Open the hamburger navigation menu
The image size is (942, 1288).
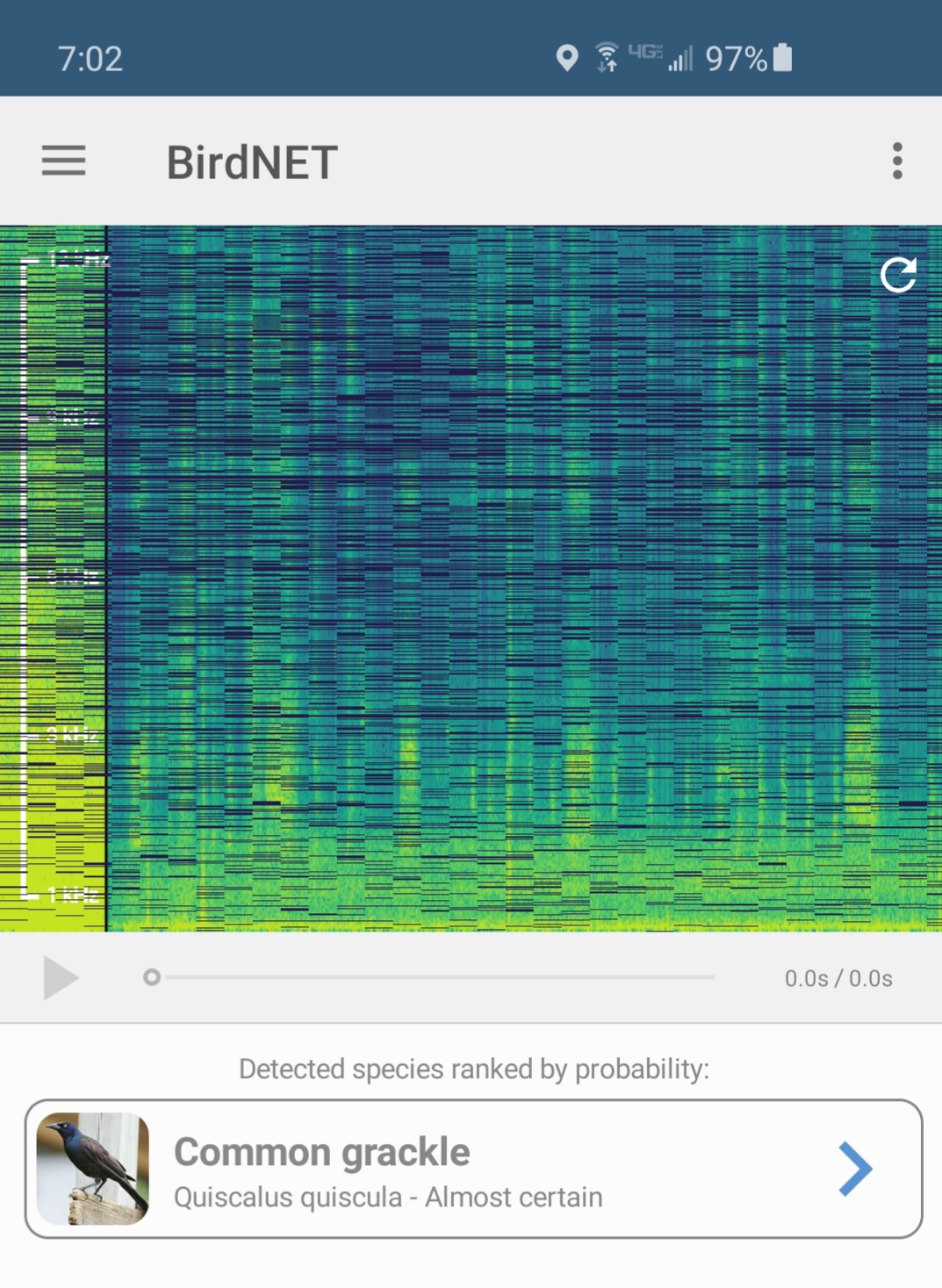click(63, 162)
